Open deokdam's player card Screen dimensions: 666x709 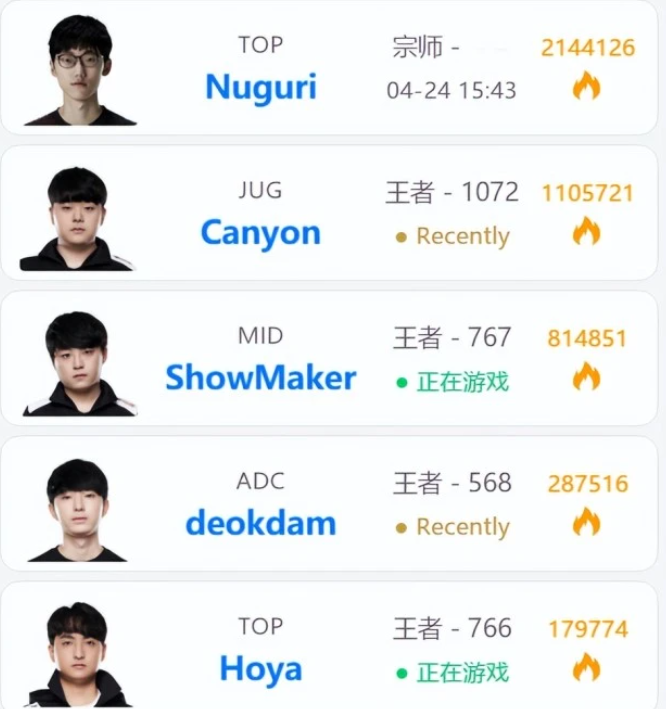[260, 522]
